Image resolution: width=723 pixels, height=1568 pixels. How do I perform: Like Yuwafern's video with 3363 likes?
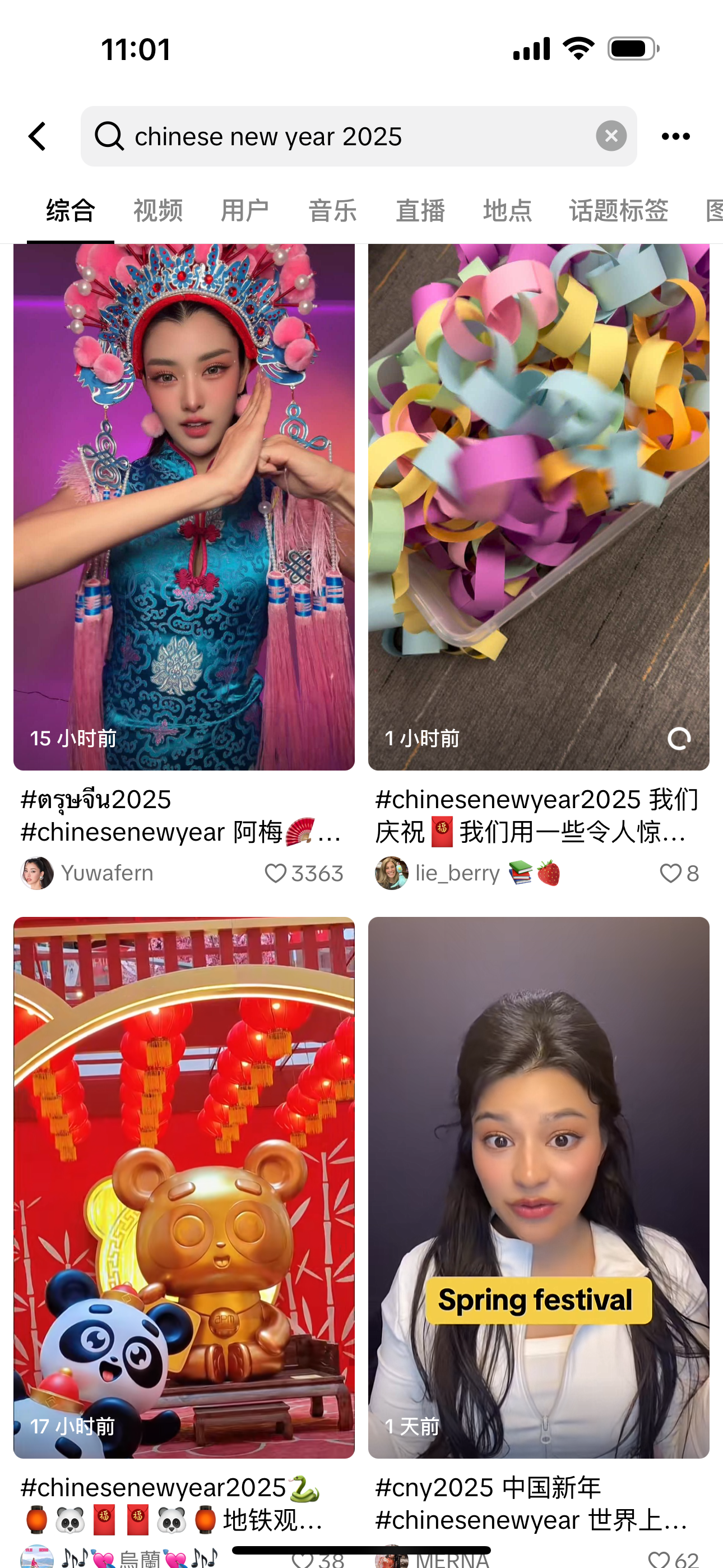276,874
